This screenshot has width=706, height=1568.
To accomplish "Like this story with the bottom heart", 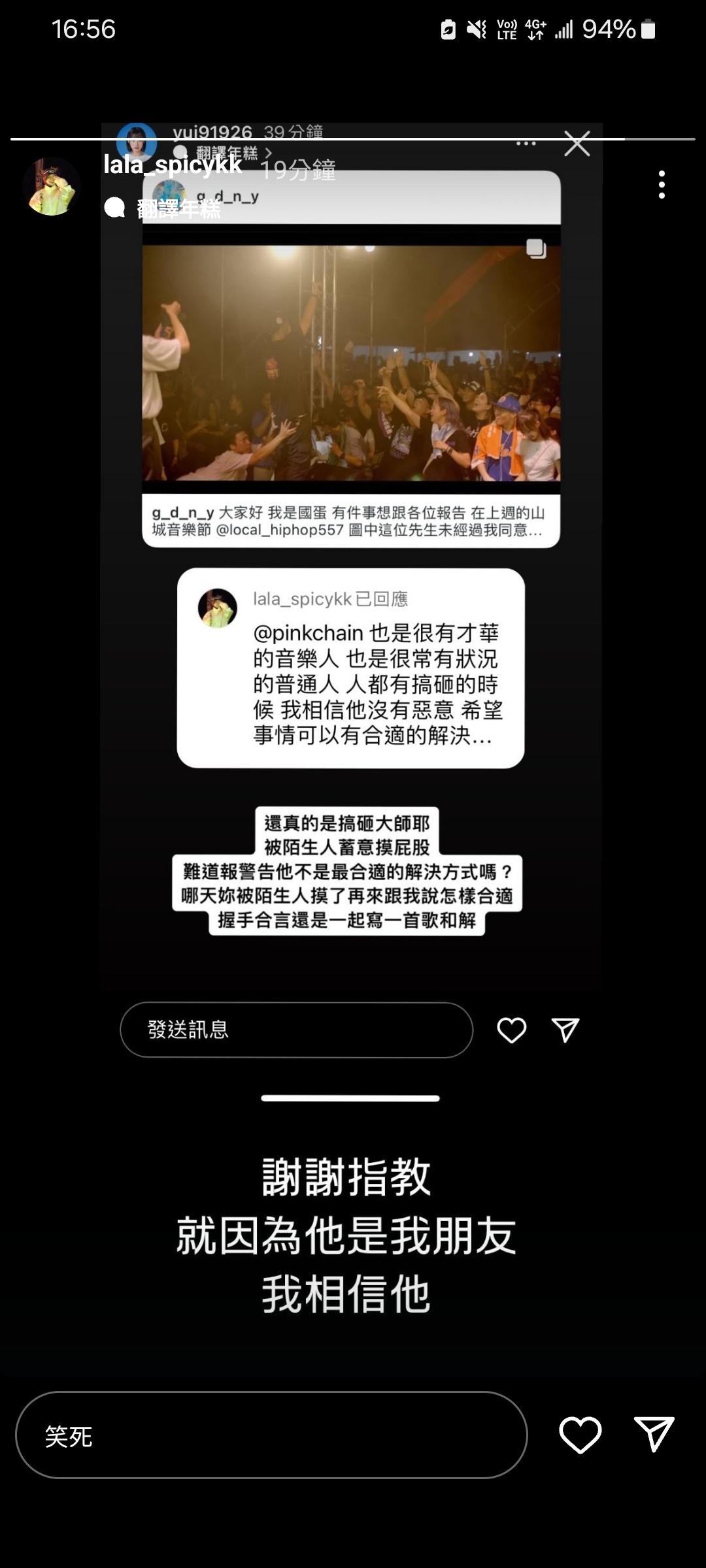I will click(x=580, y=1435).
